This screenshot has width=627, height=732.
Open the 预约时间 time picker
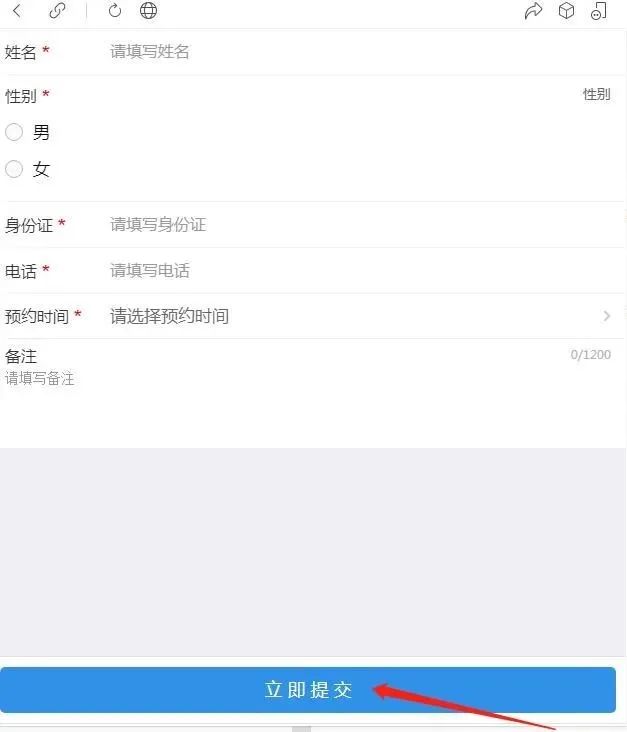350,316
